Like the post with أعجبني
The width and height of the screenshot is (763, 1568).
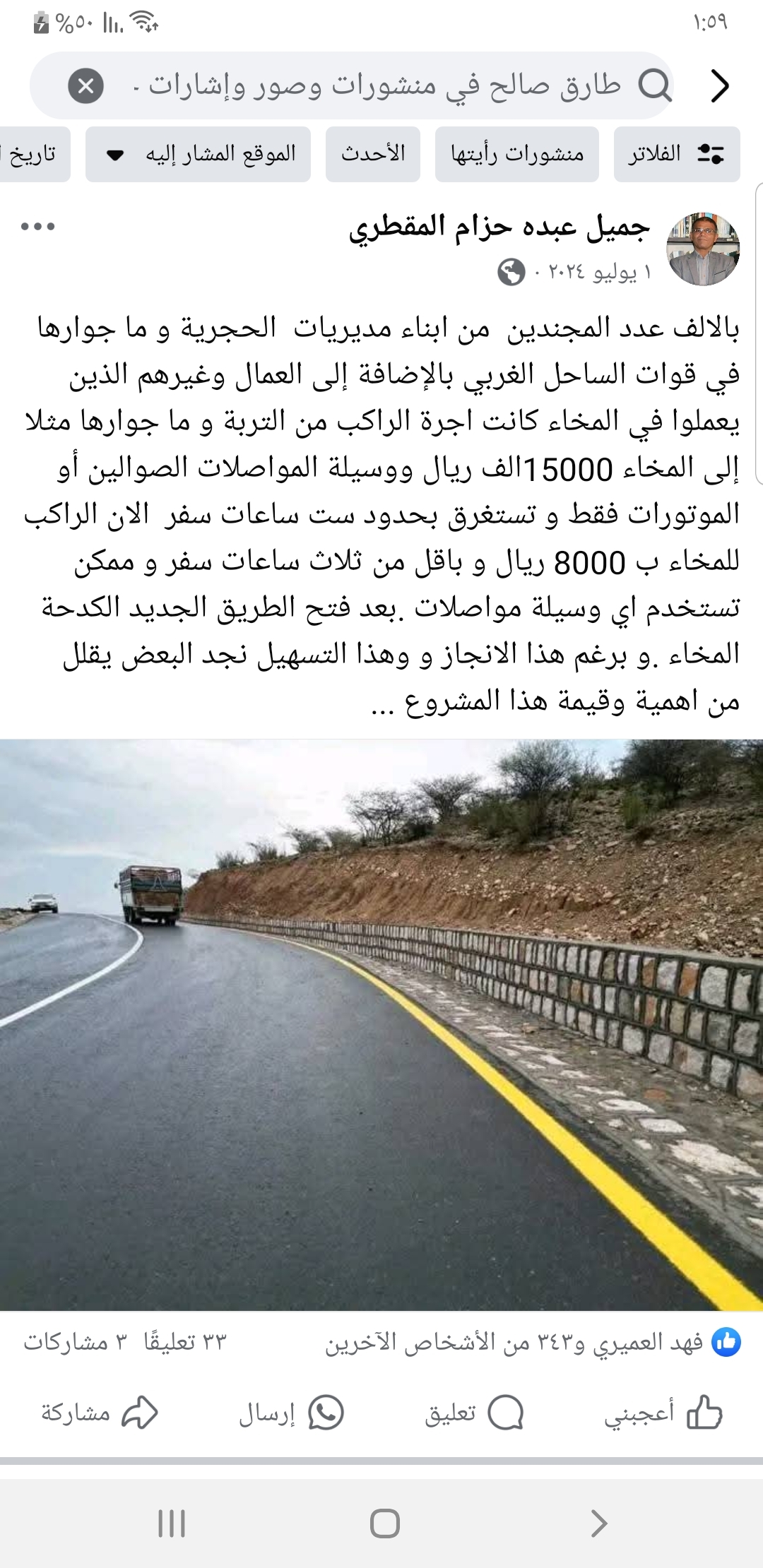point(663,1413)
